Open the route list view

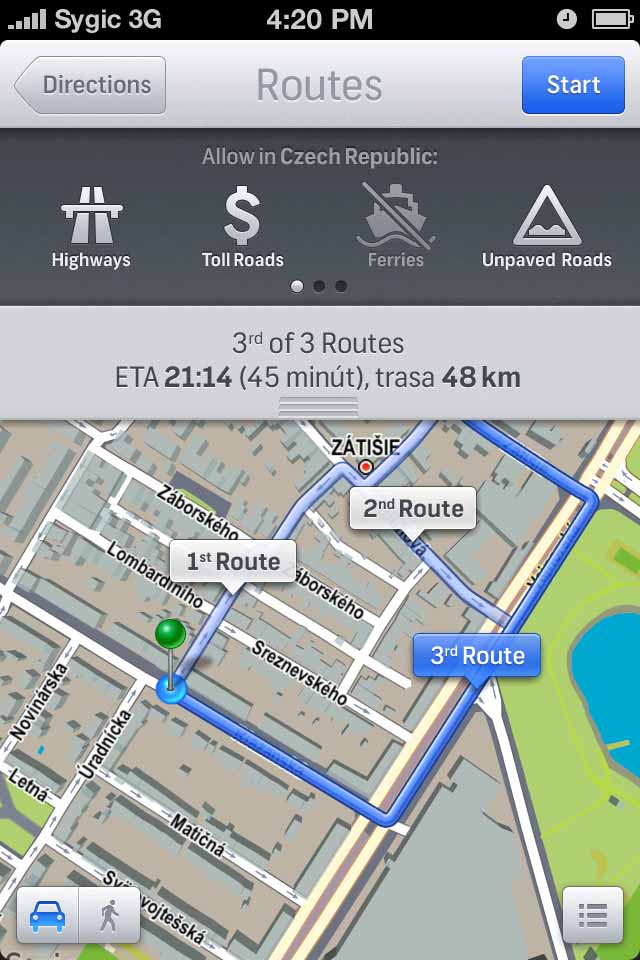click(x=593, y=915)
